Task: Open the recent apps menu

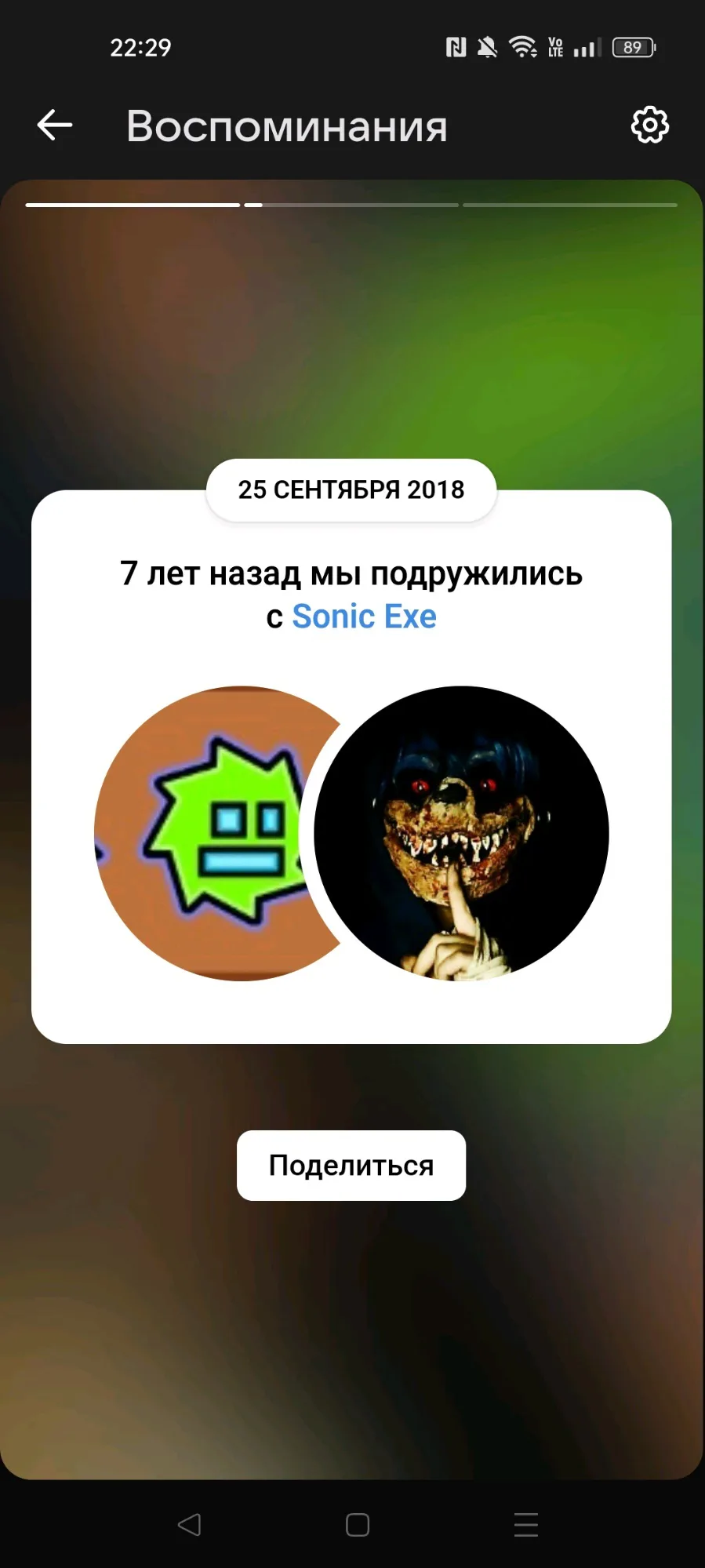Action: [x=526, y=1524]
